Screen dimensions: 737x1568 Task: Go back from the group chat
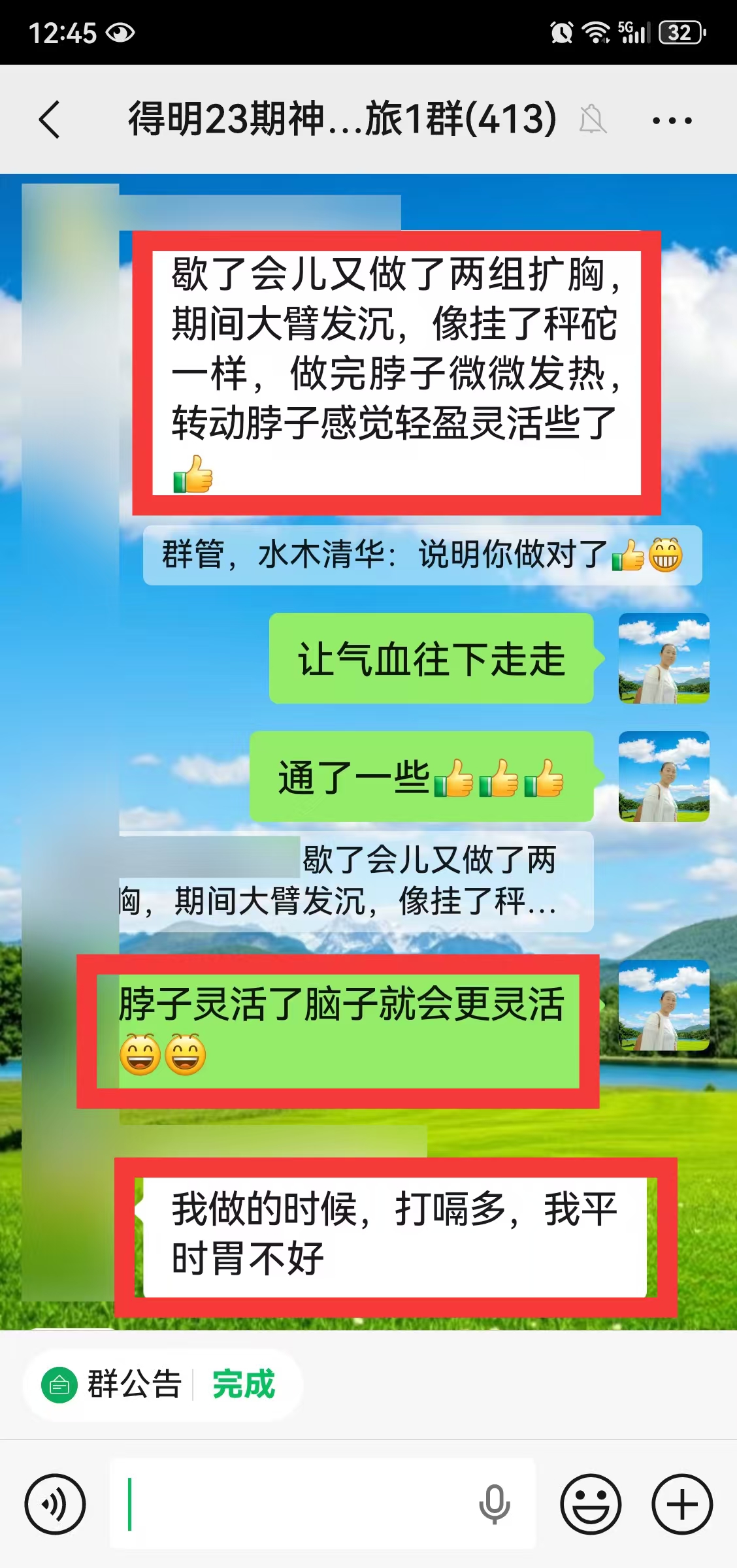[x=50, y=120]
